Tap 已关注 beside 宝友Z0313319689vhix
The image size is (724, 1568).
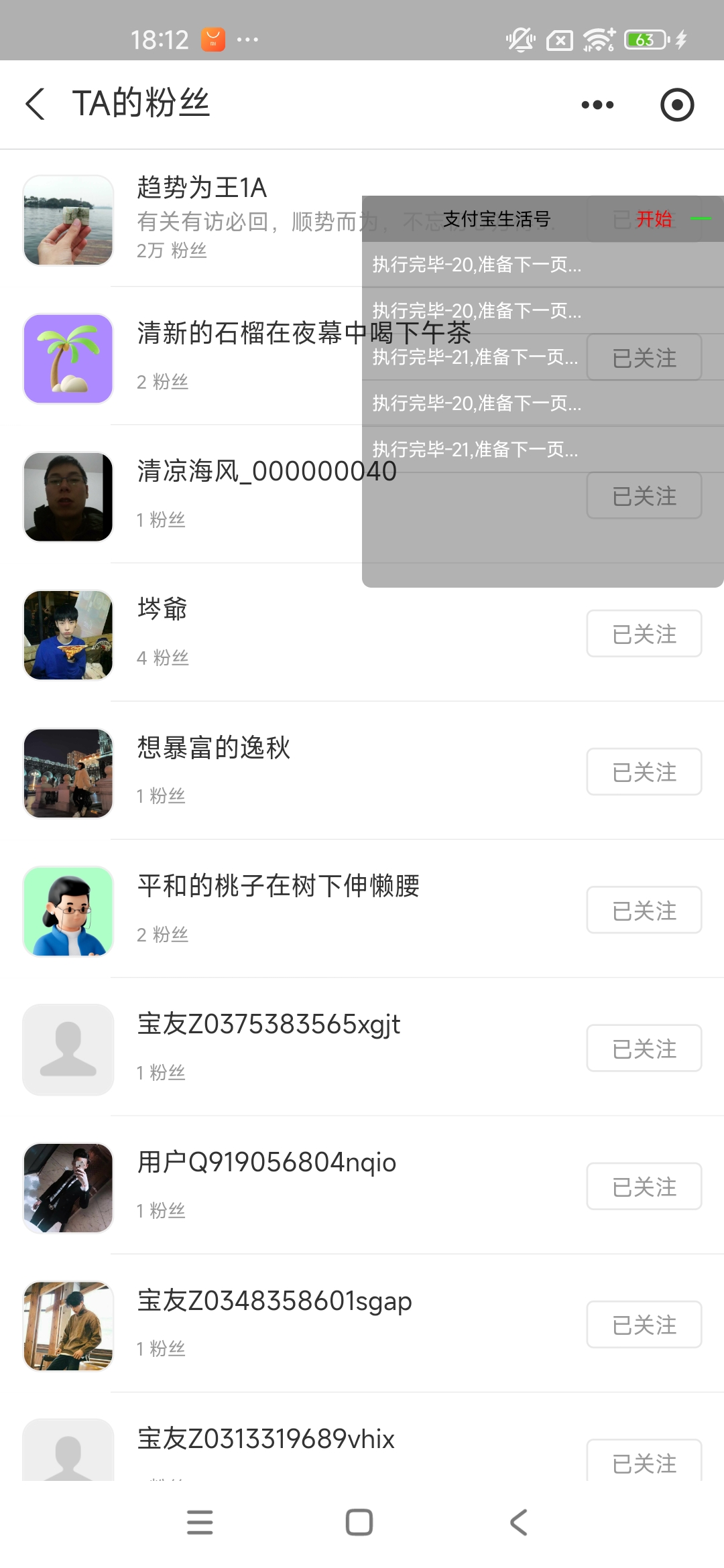[x=644, y=1462]
